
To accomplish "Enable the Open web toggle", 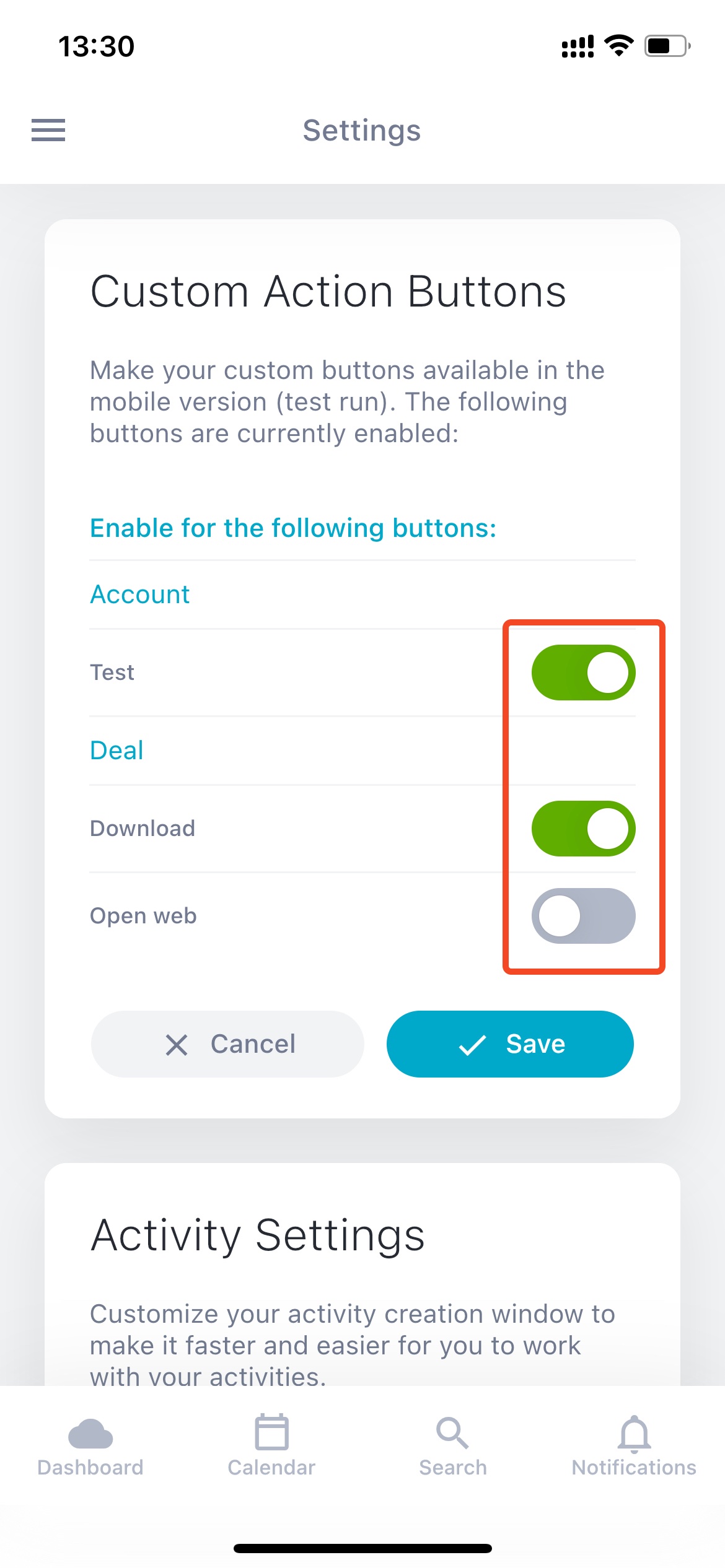I will pos(583,916).
